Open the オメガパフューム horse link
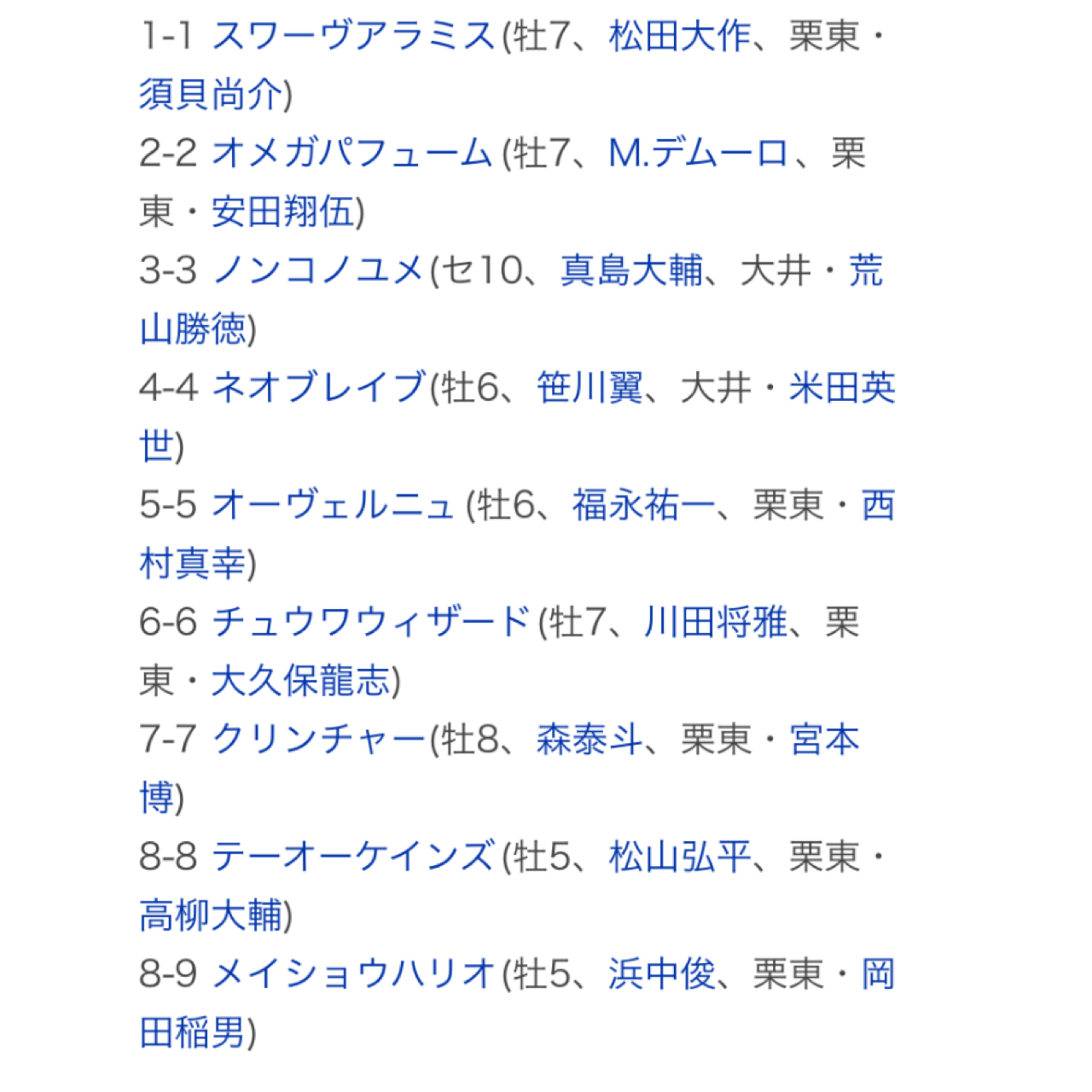 (x=351, y=154)
